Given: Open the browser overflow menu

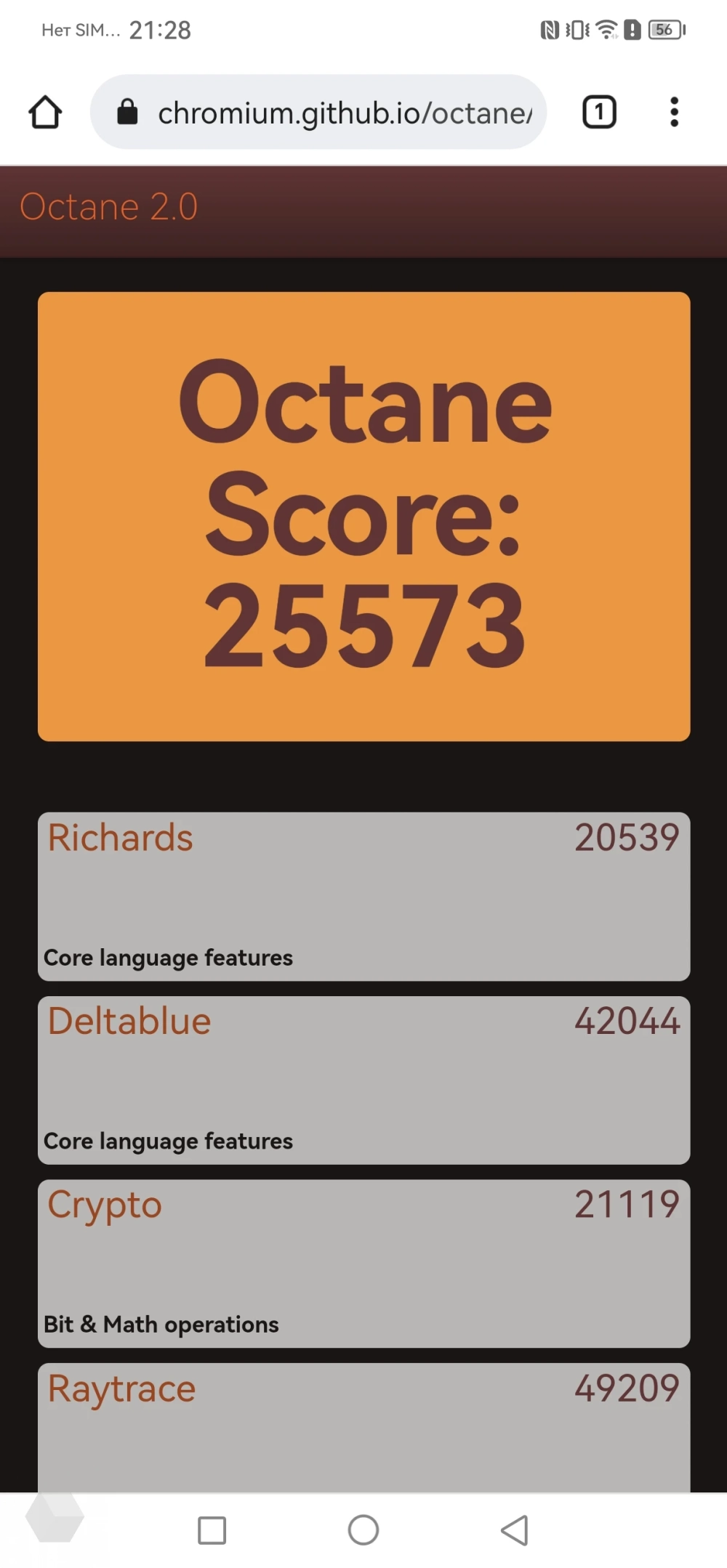Looking at the screenshot, I should [x=674, y=113].
